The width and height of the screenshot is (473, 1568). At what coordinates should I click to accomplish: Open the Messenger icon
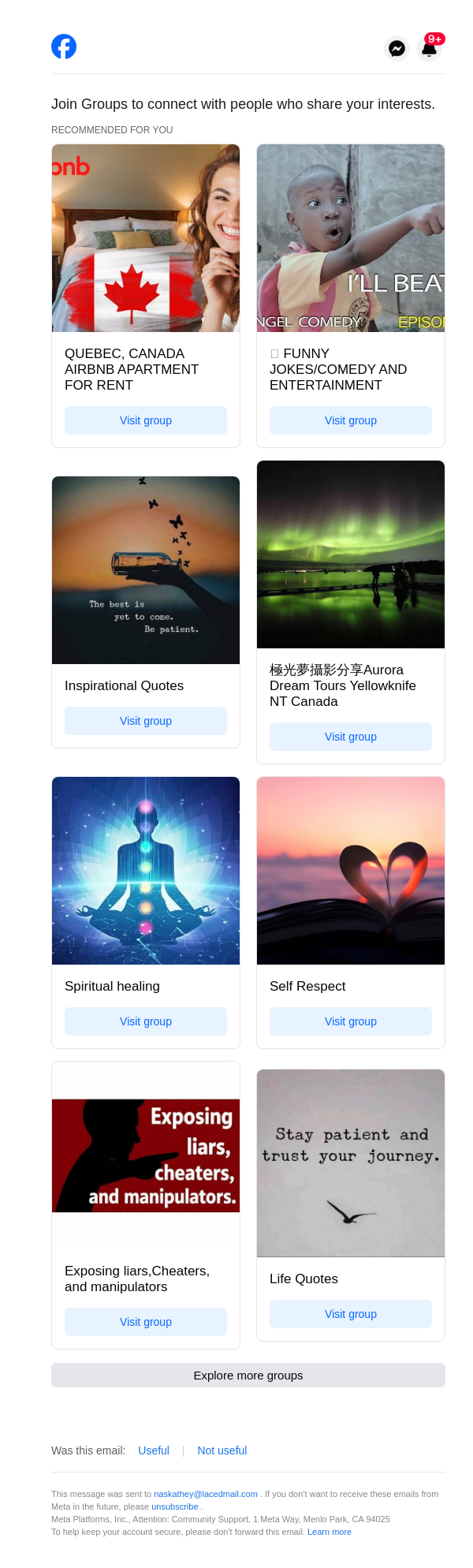(x=397, y=48)
